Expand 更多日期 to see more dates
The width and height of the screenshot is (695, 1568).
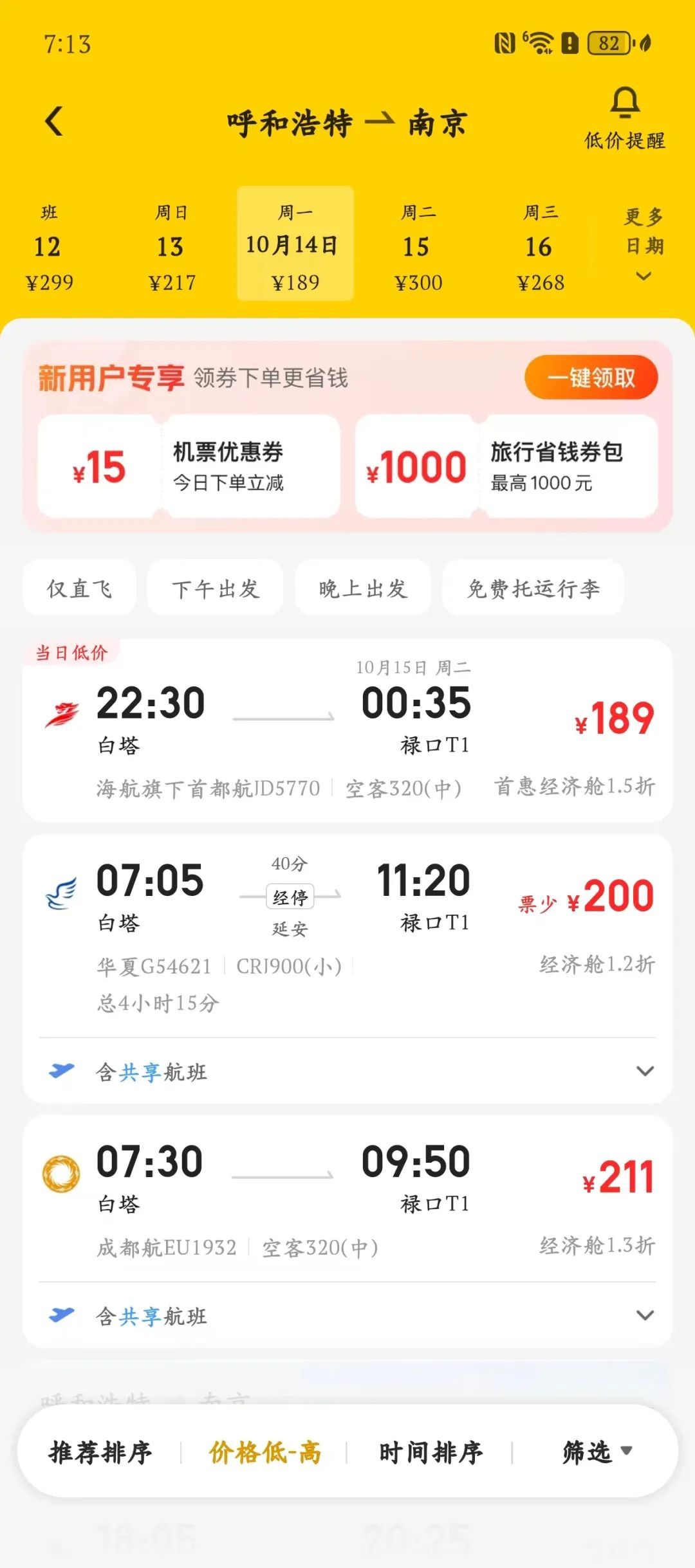pyautogui.click(x=642, y=246)
